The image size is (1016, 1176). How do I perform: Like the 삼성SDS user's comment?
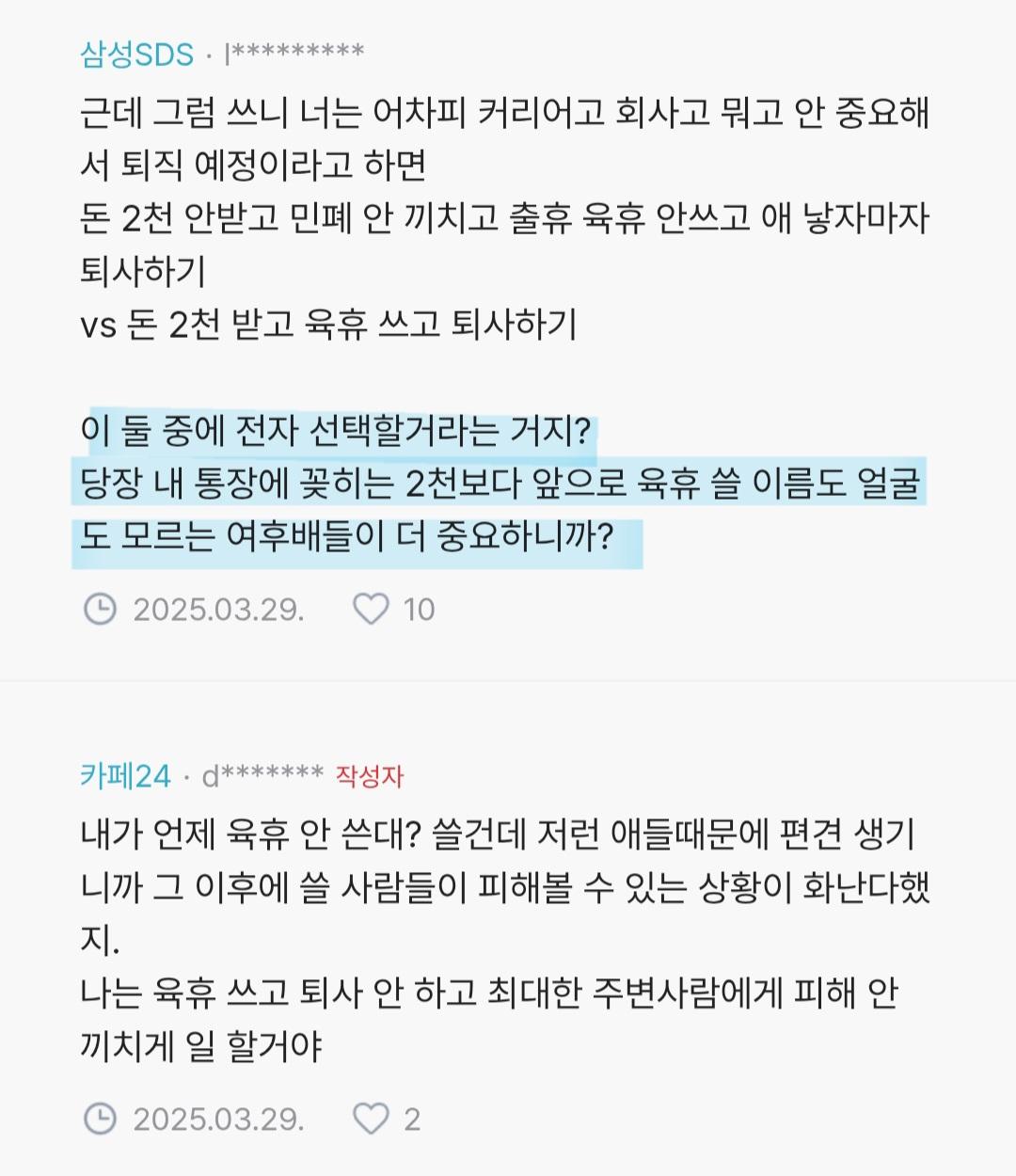click(x=371, y=610)
